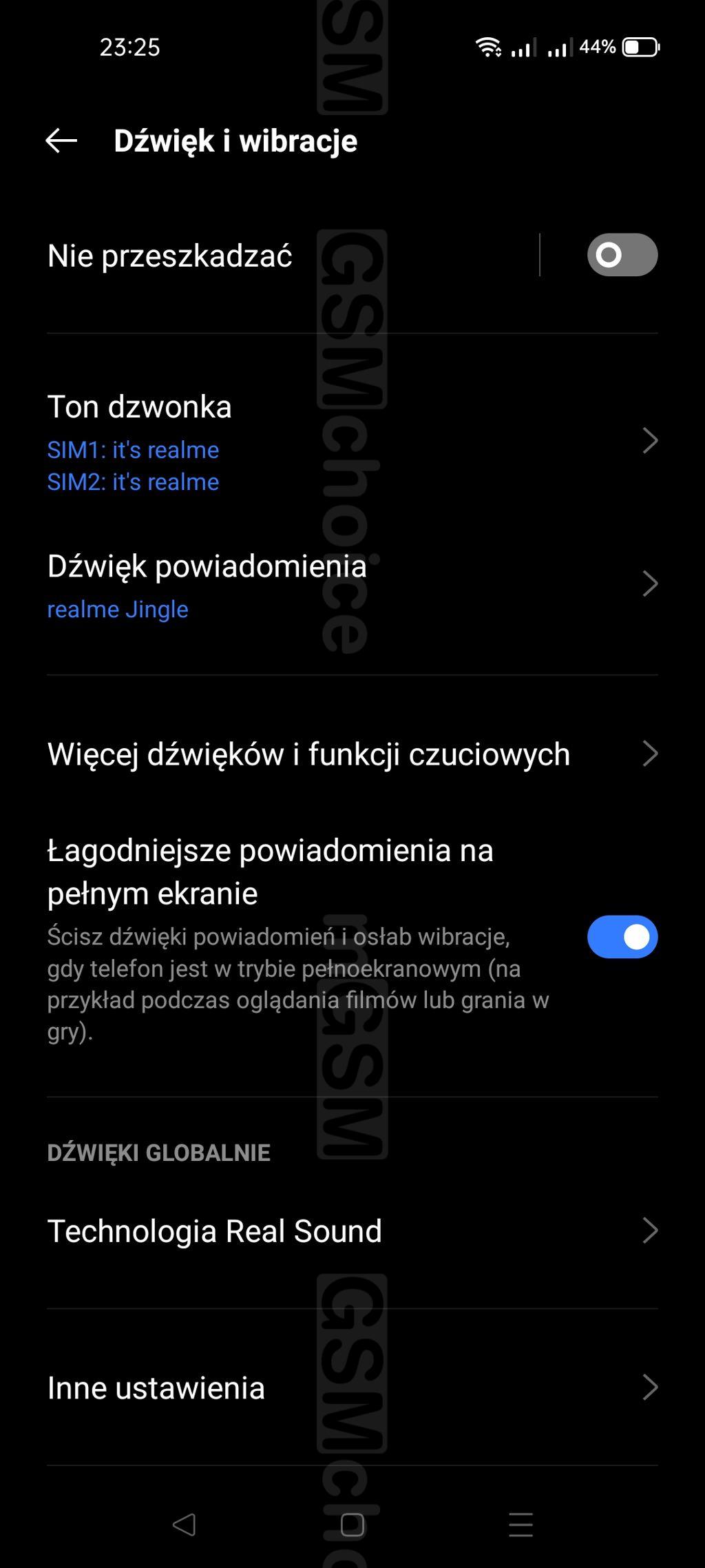Go back from Dźwięk i wibracje
This screenshot has width=705, height=1568.
click(x=61, y=141)
